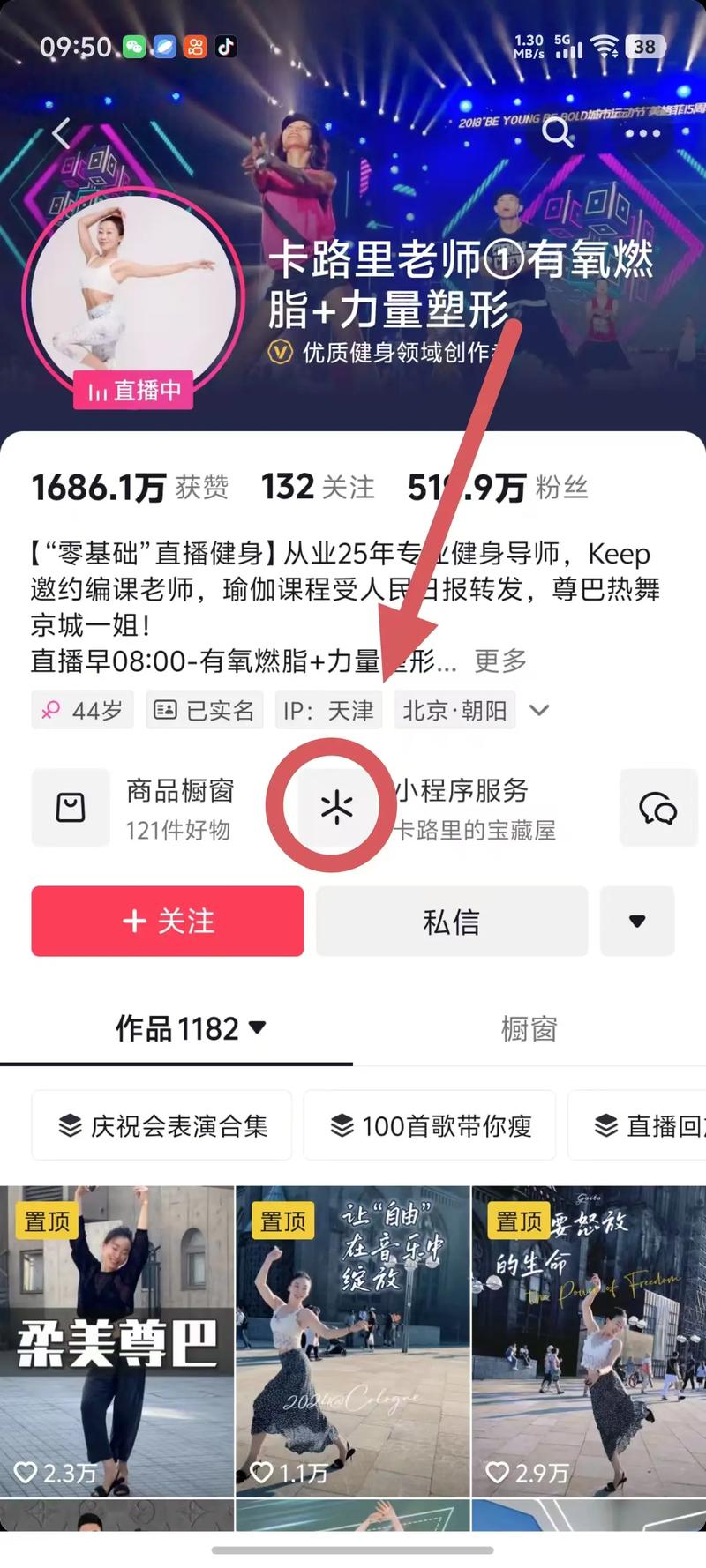This screenshot has height=1568, width=706.
Task: Open the three-dot more options menu
Action: [642, 134]
